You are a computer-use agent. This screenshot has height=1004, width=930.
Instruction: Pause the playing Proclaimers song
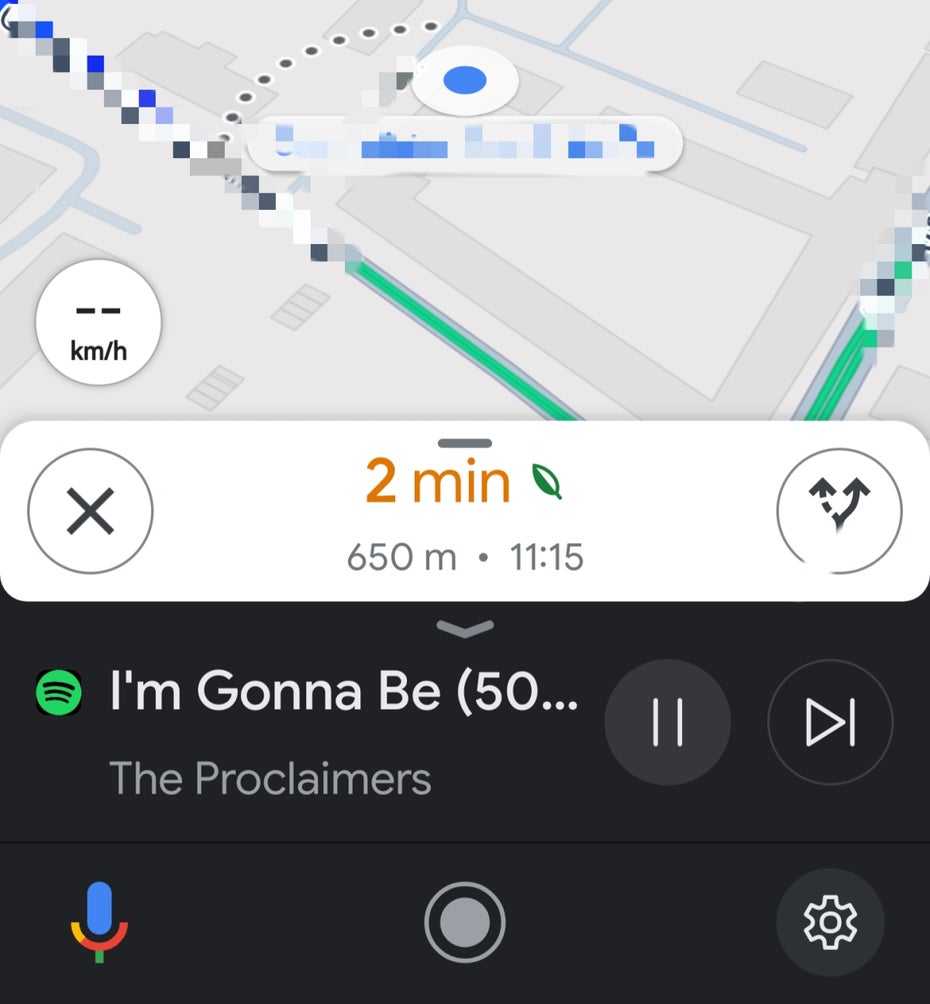[667, 722]
